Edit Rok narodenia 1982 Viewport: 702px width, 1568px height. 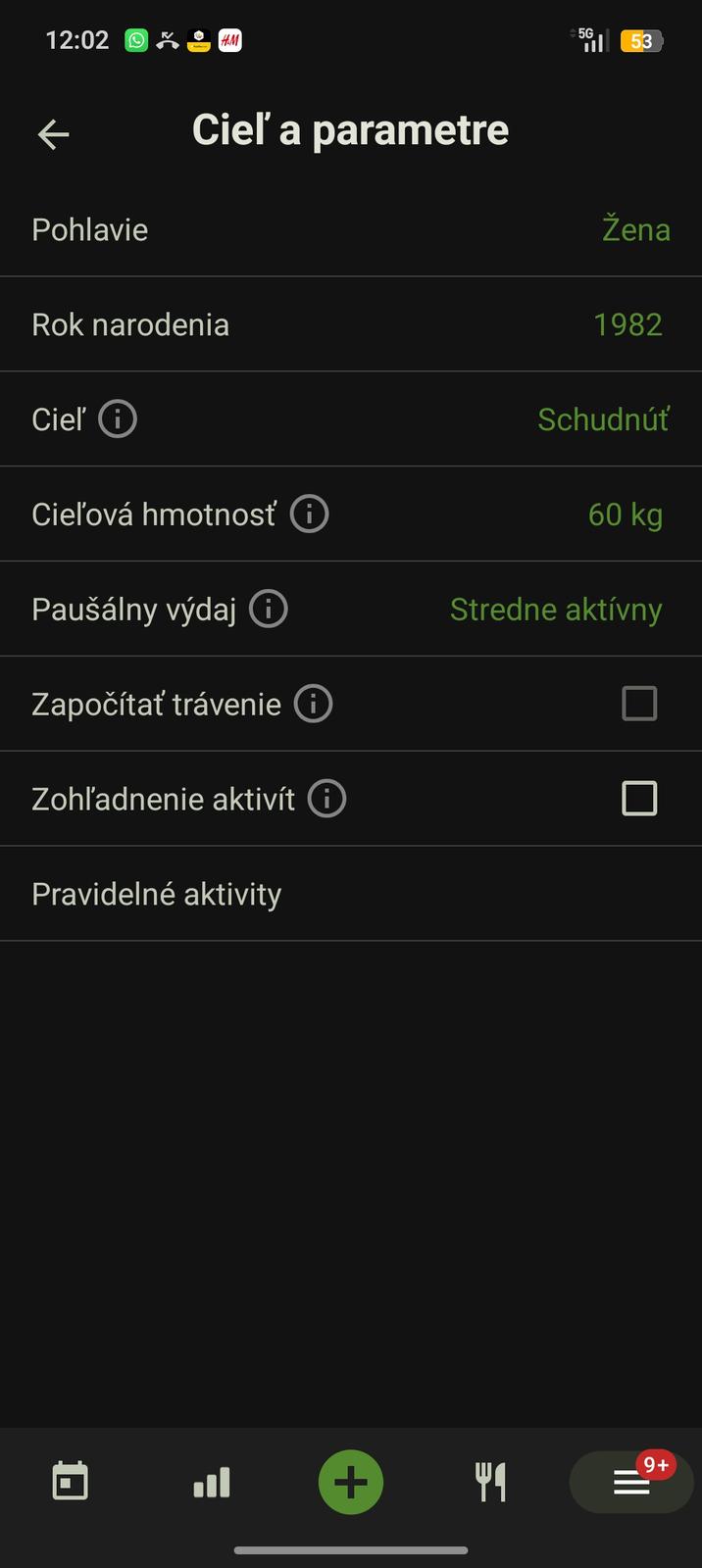627,324
